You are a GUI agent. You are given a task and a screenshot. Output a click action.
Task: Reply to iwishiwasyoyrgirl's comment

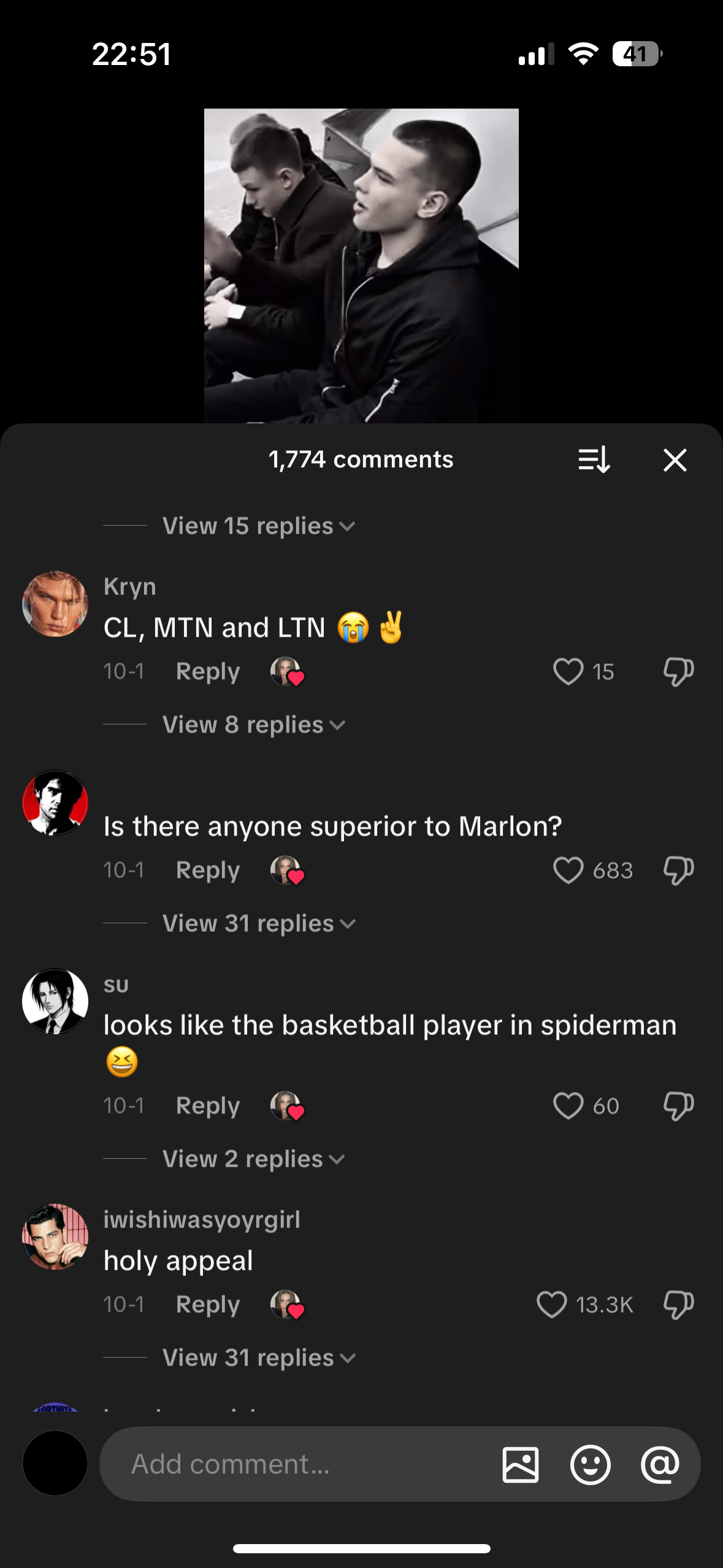(x=207, y=1305)
